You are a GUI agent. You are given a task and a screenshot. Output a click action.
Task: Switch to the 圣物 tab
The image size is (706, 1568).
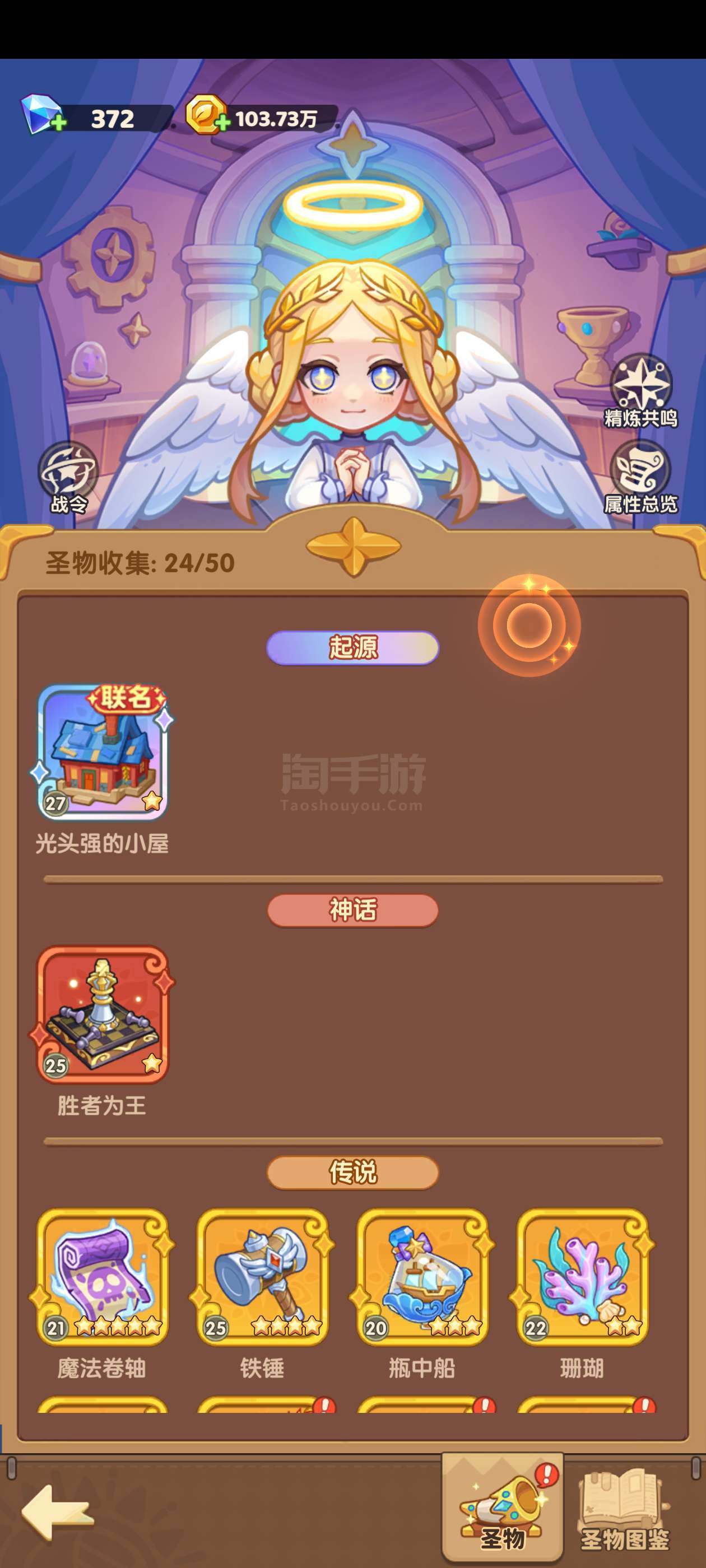pos(503,1507)
